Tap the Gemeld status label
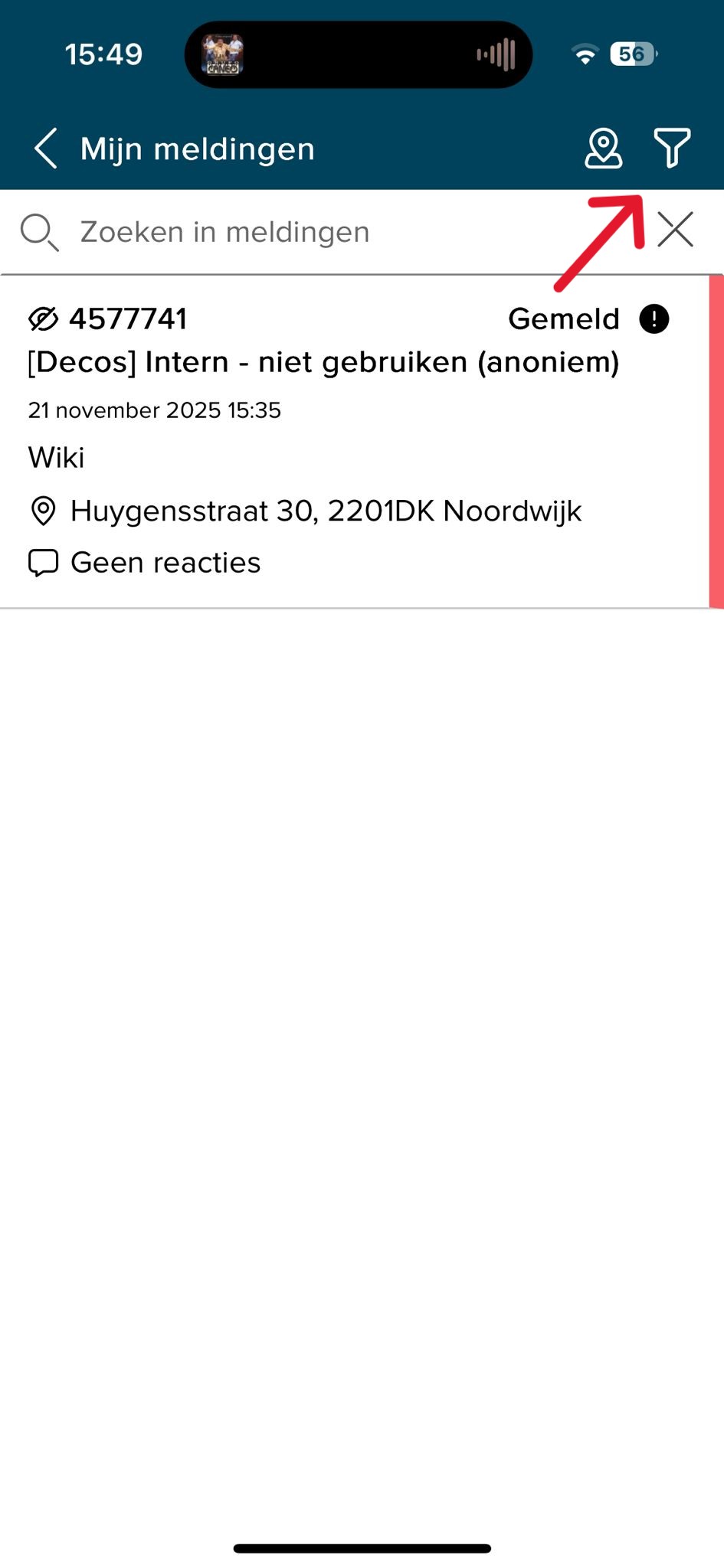 click(x=564, y=318)
